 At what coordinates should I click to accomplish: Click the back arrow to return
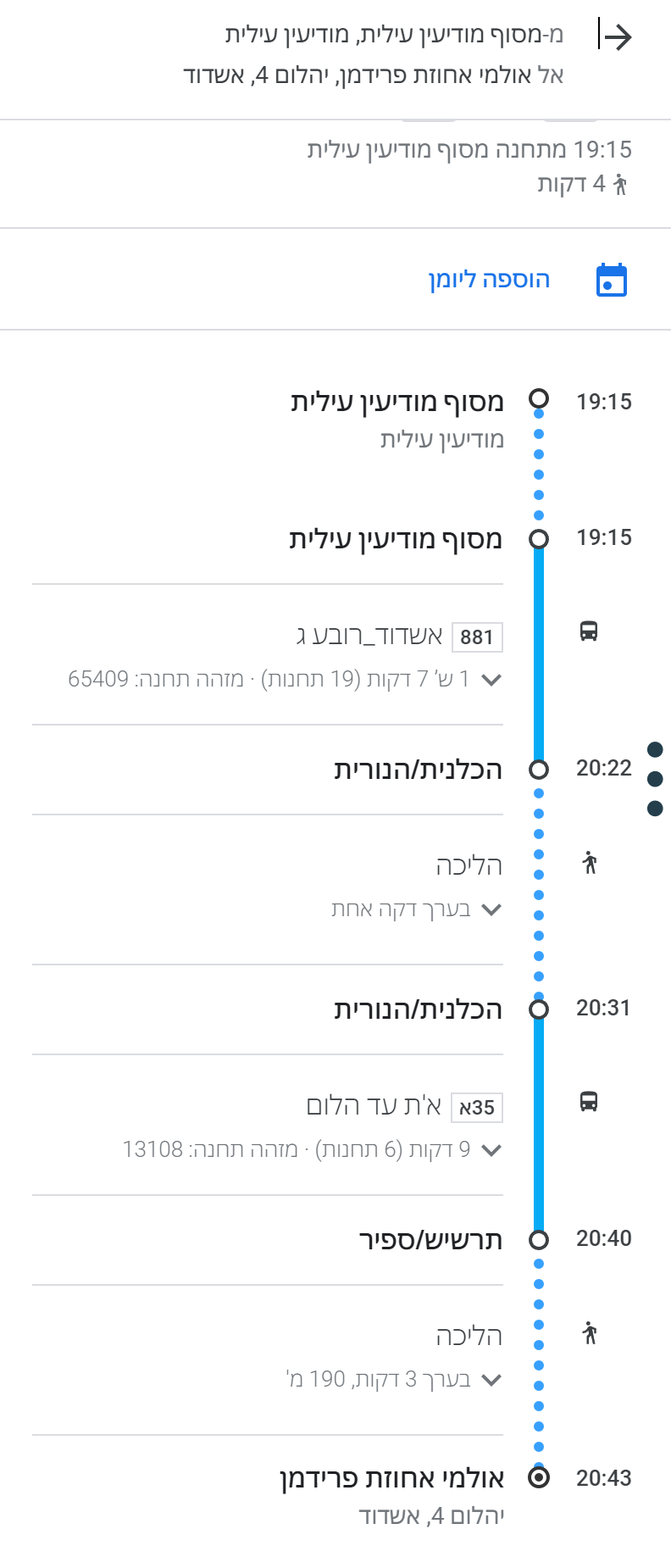(621, 36)
